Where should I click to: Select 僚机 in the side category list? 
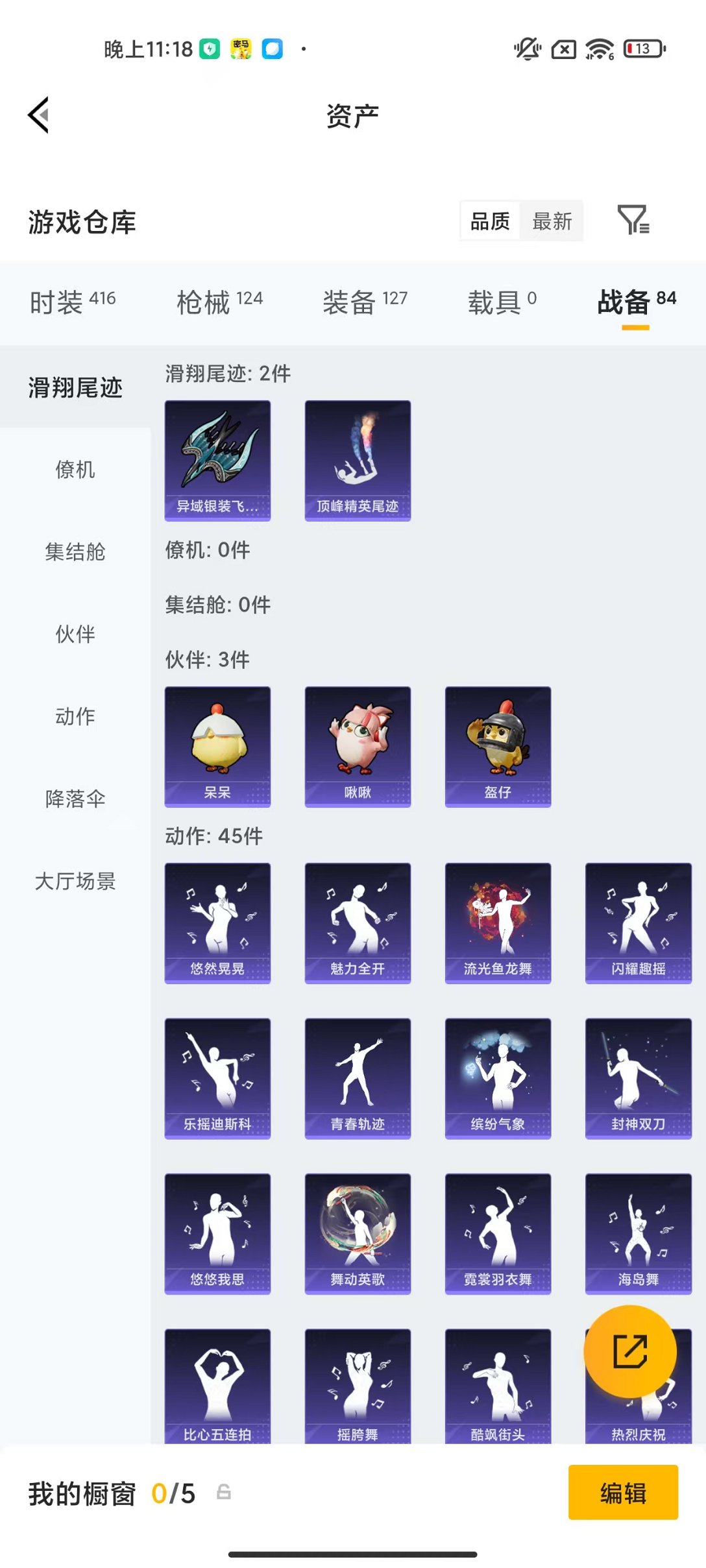pyautogui.click(x=75, y=469)
